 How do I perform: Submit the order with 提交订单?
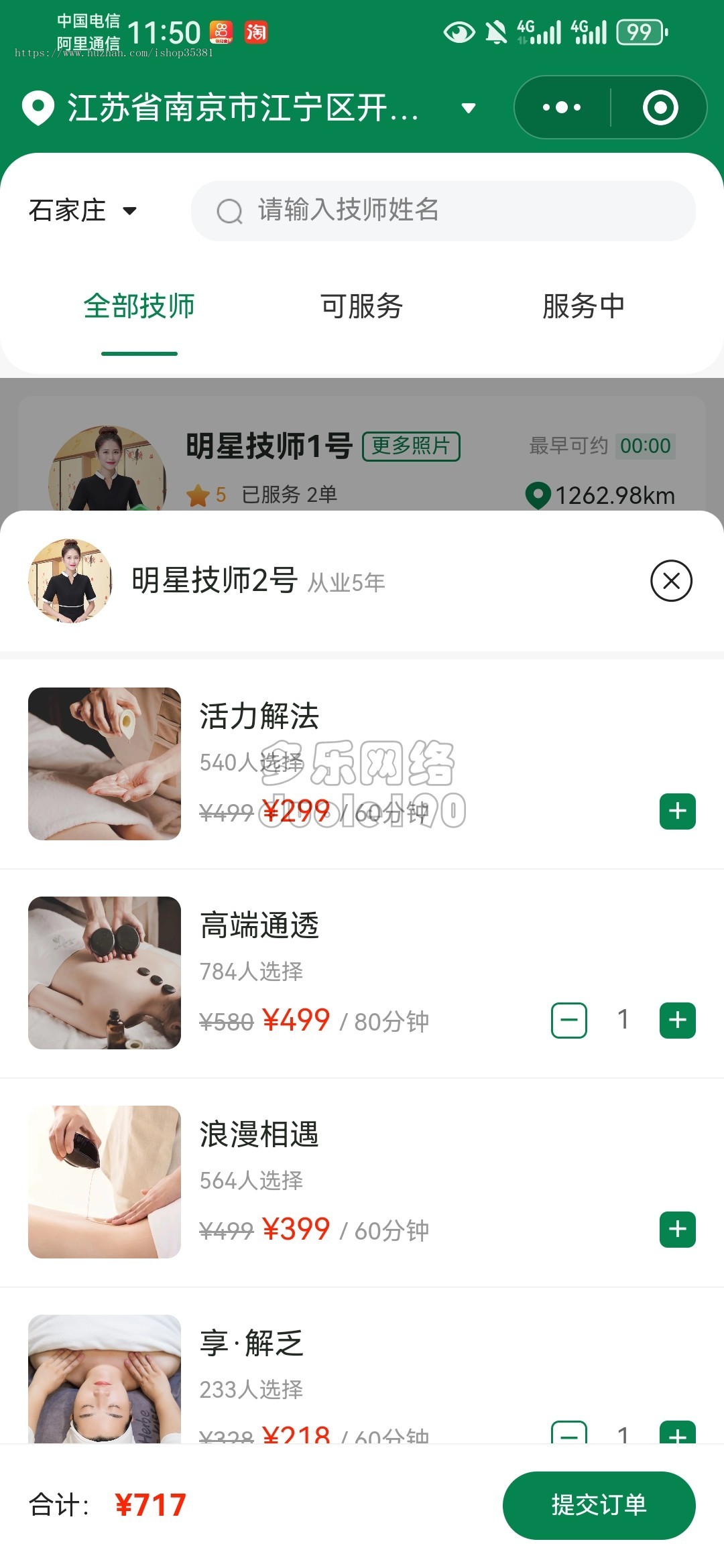pos(601,1504)
